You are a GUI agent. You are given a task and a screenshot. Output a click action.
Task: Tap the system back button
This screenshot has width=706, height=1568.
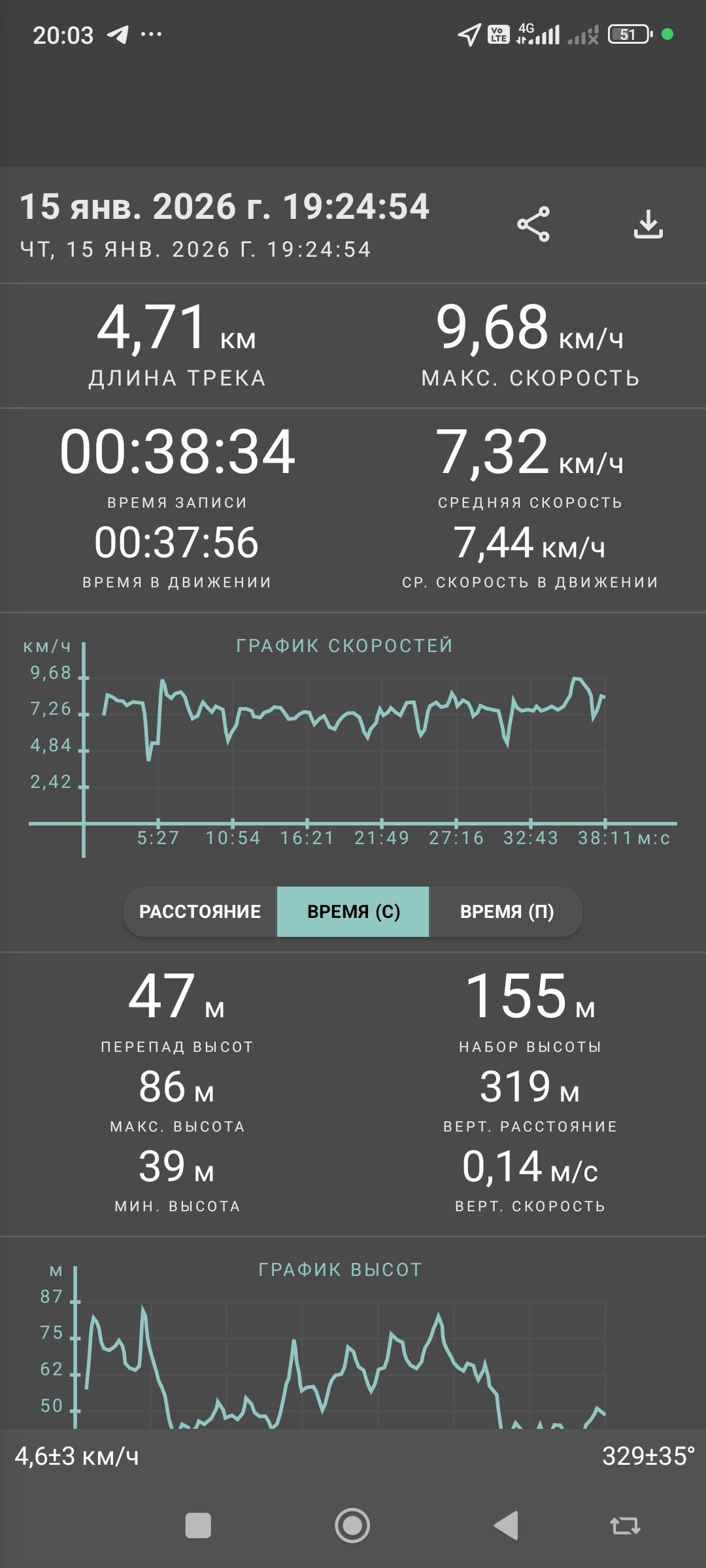tap(506, 1526)
